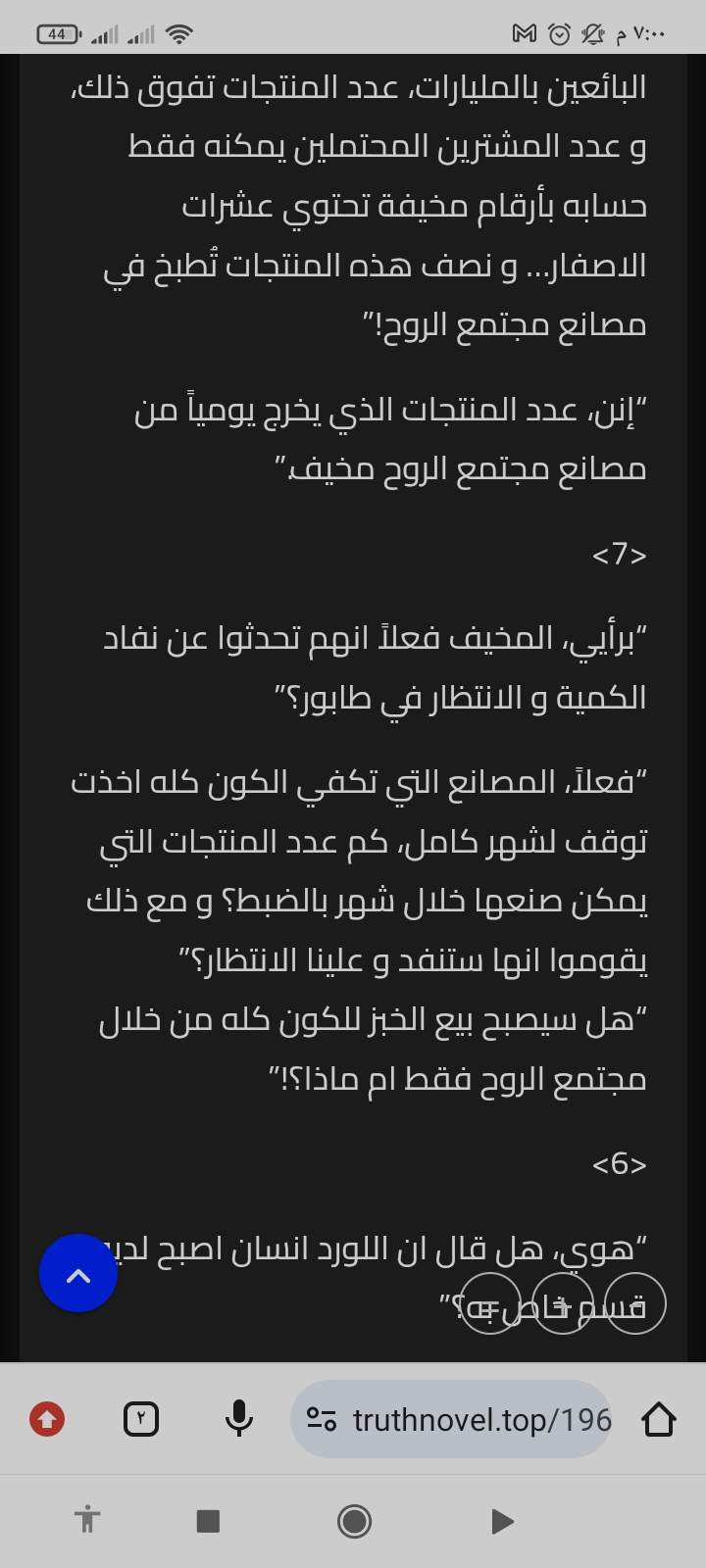The image size is (706, 1568).
Task: Tap the red browser update arrow icon
Action: [x=47, y=1419]
